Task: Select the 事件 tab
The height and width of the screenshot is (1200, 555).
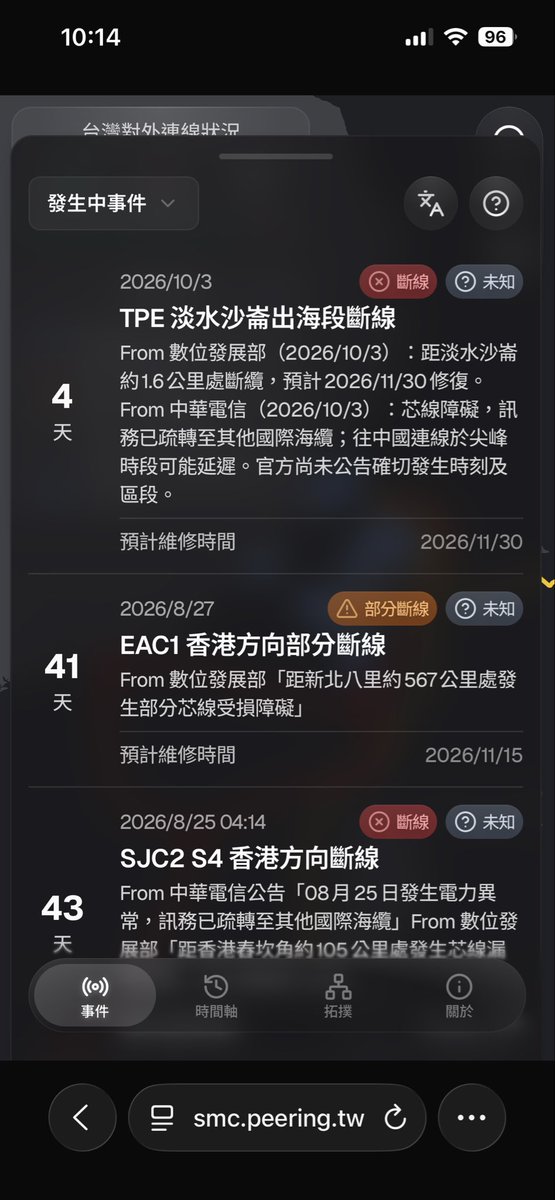Action: tap(95, 996)
